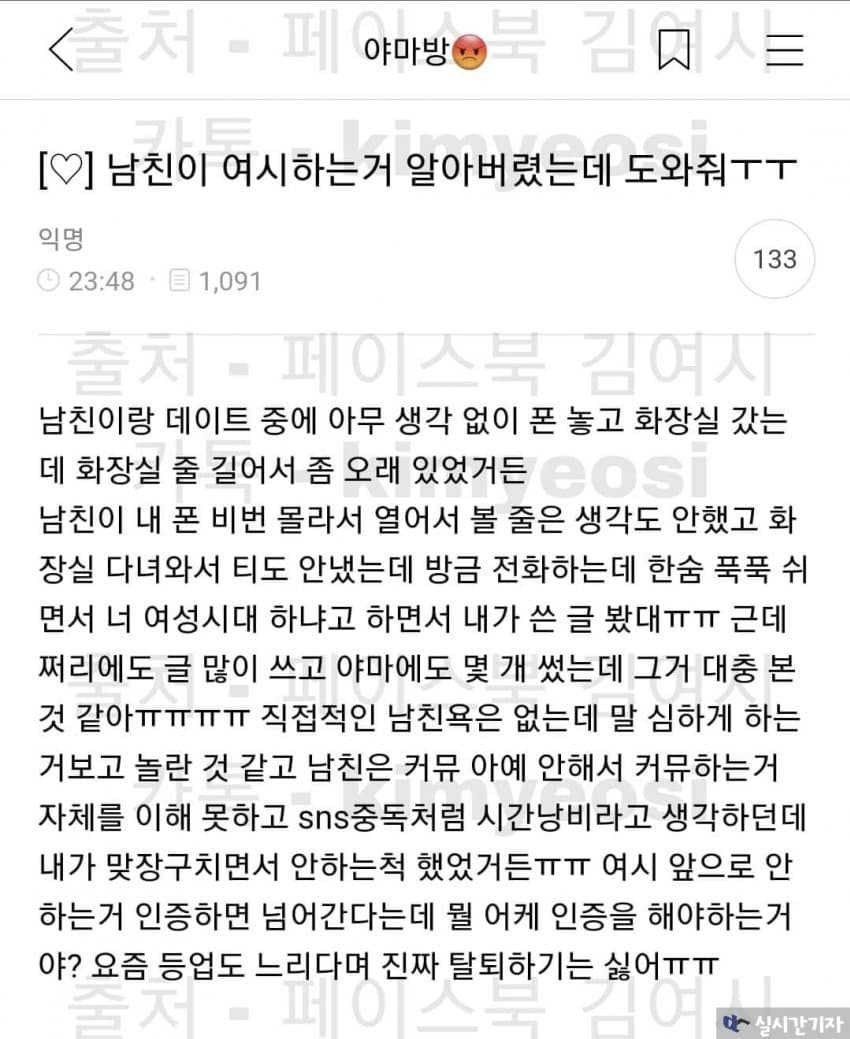Bookmark this post

674,50
